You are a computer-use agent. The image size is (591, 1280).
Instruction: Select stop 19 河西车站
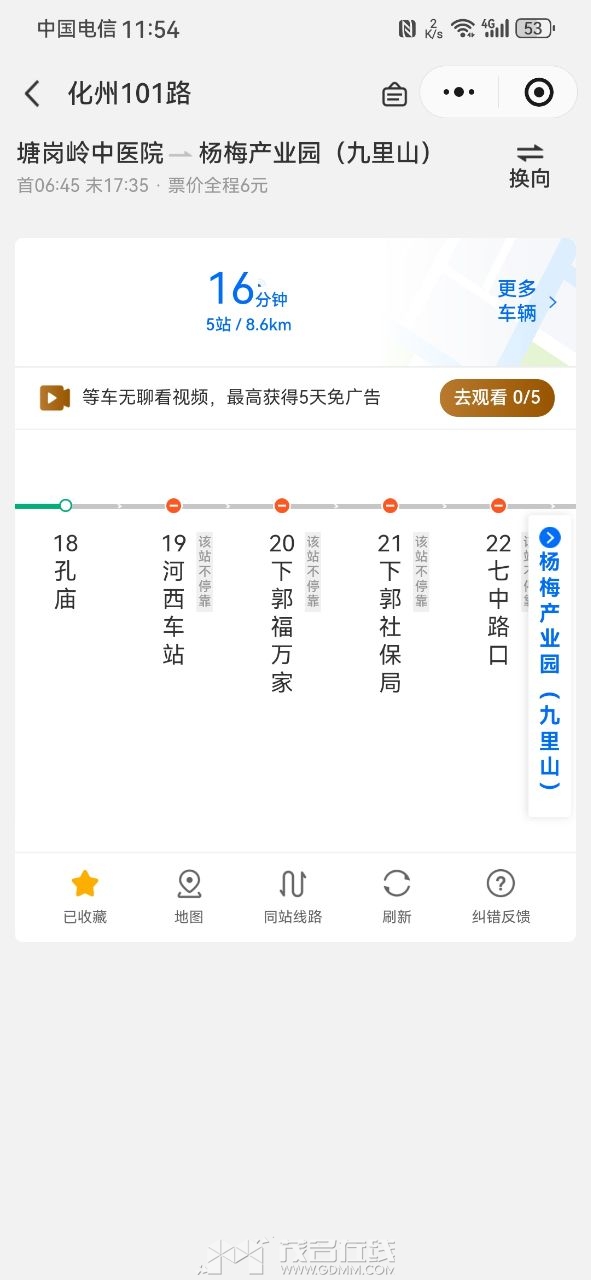[x=174, y=598]
